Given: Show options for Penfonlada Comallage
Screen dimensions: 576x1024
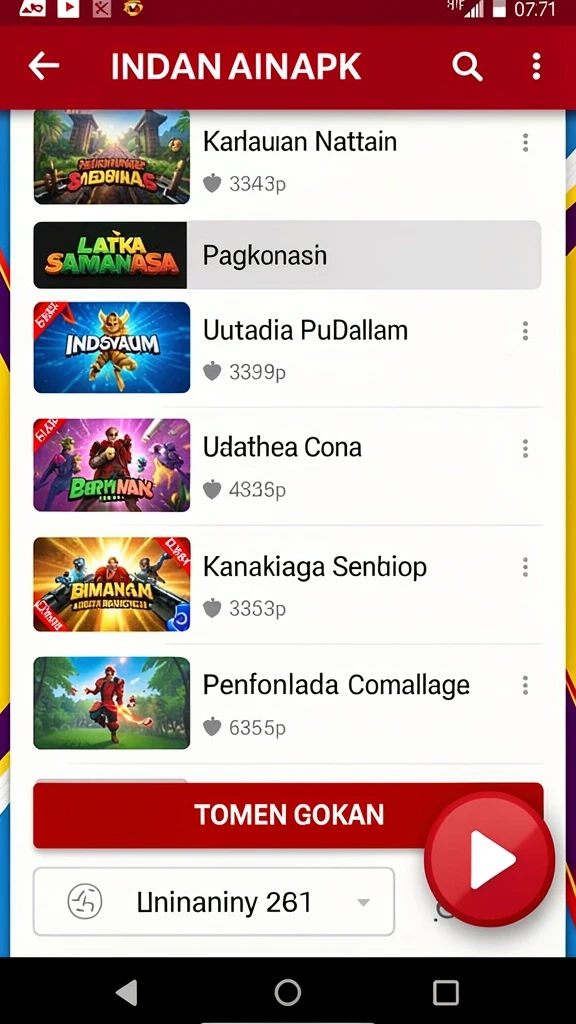Looking at the screenshot, I should click(525, 685).
